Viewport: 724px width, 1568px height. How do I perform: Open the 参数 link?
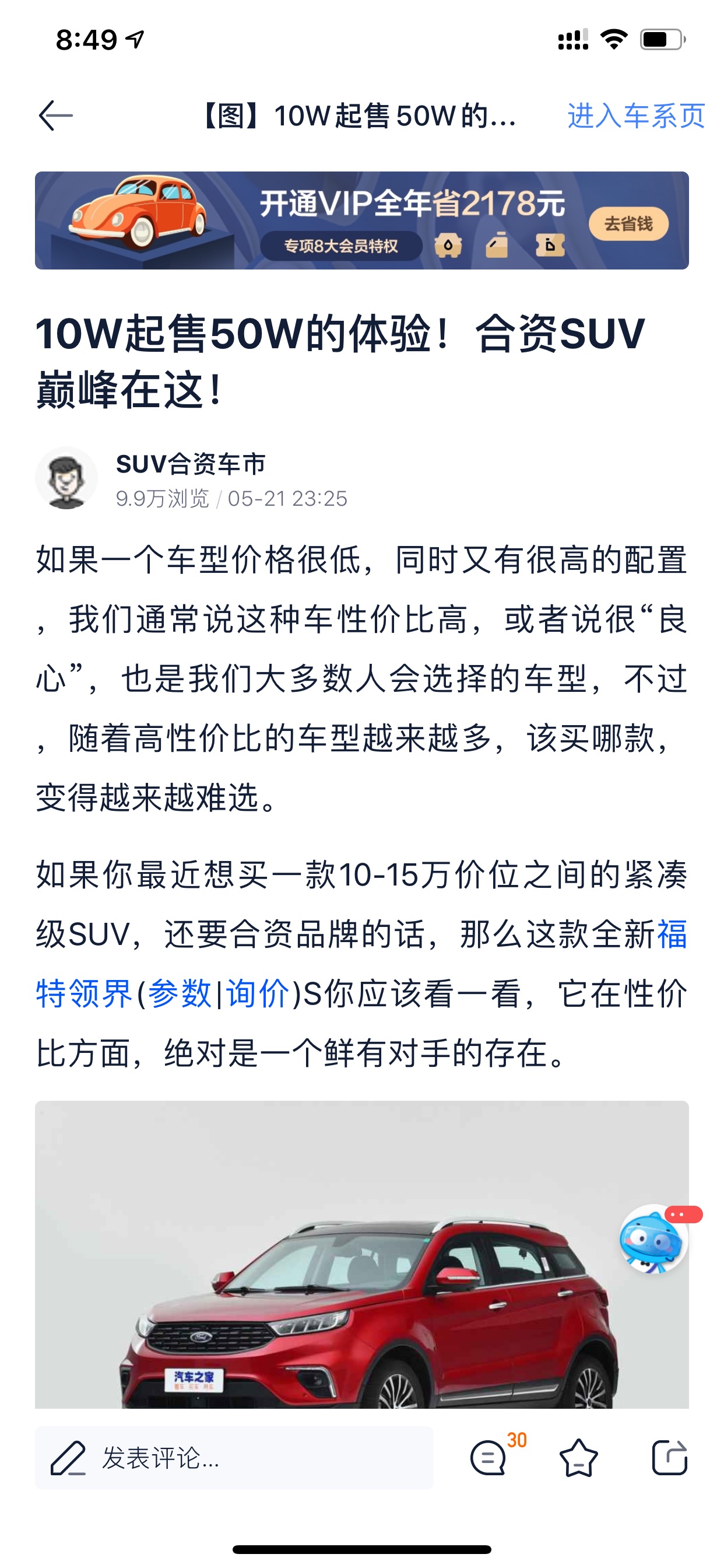pyautogui.click(x=180, y=994)
